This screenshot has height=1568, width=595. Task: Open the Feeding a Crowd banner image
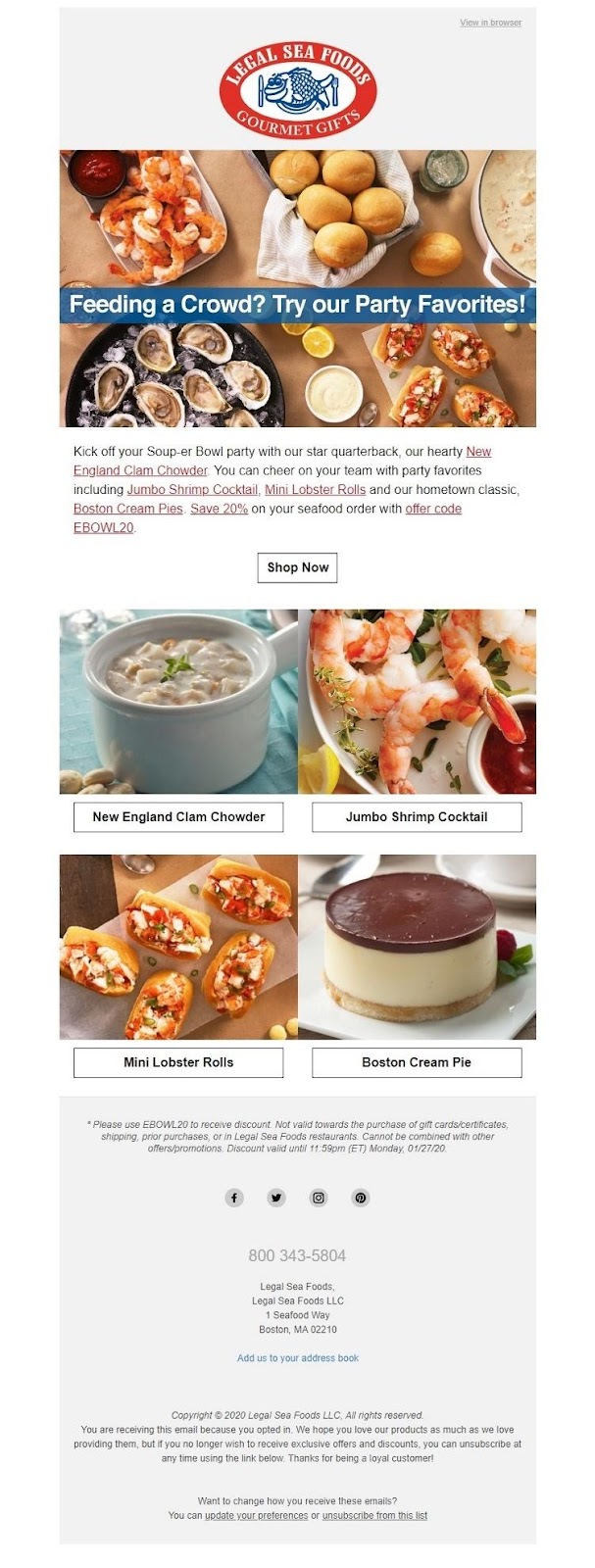(x=297, y=287)
